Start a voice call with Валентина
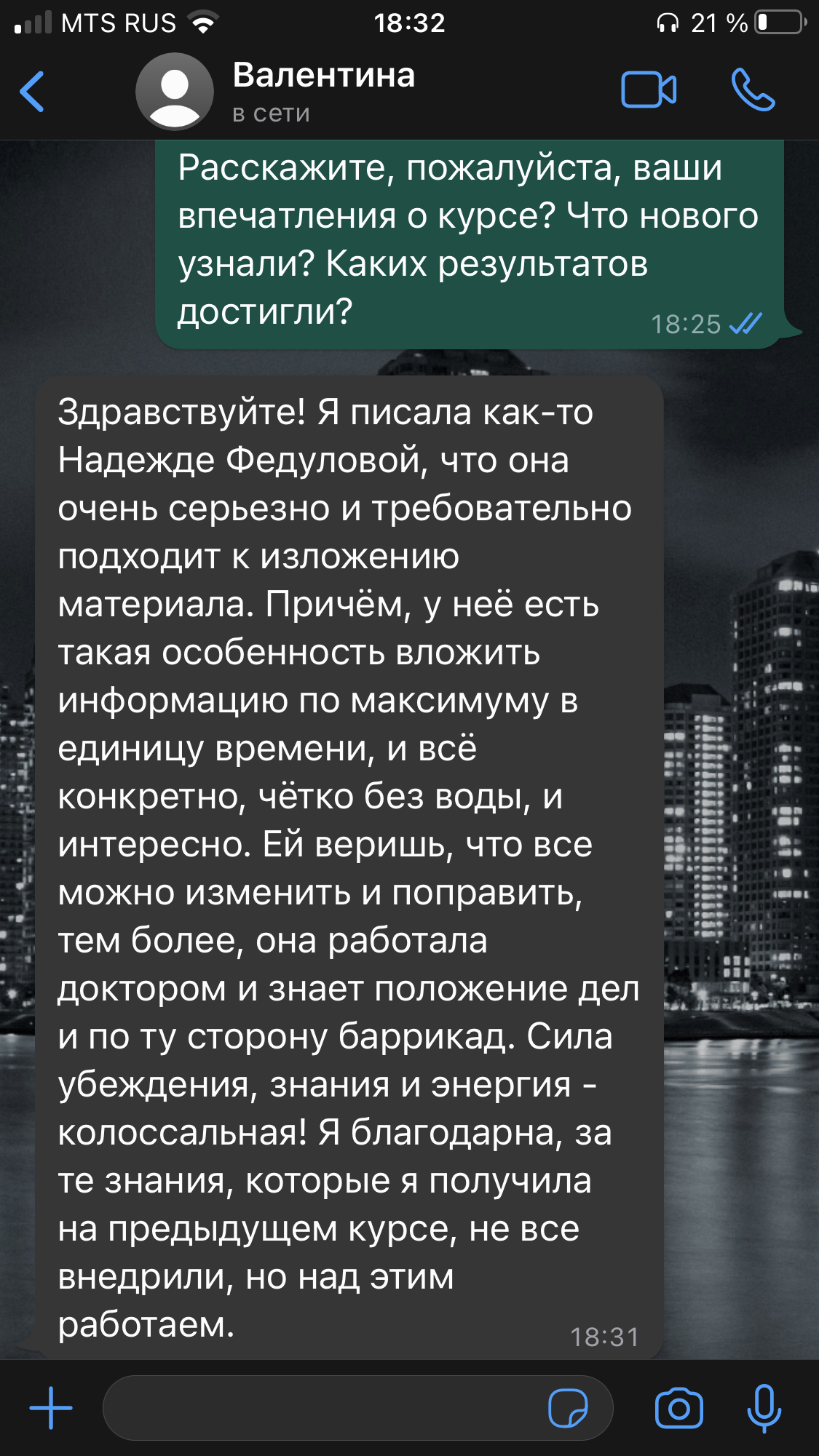This screenshot has width=819, height=1456. 753,91
